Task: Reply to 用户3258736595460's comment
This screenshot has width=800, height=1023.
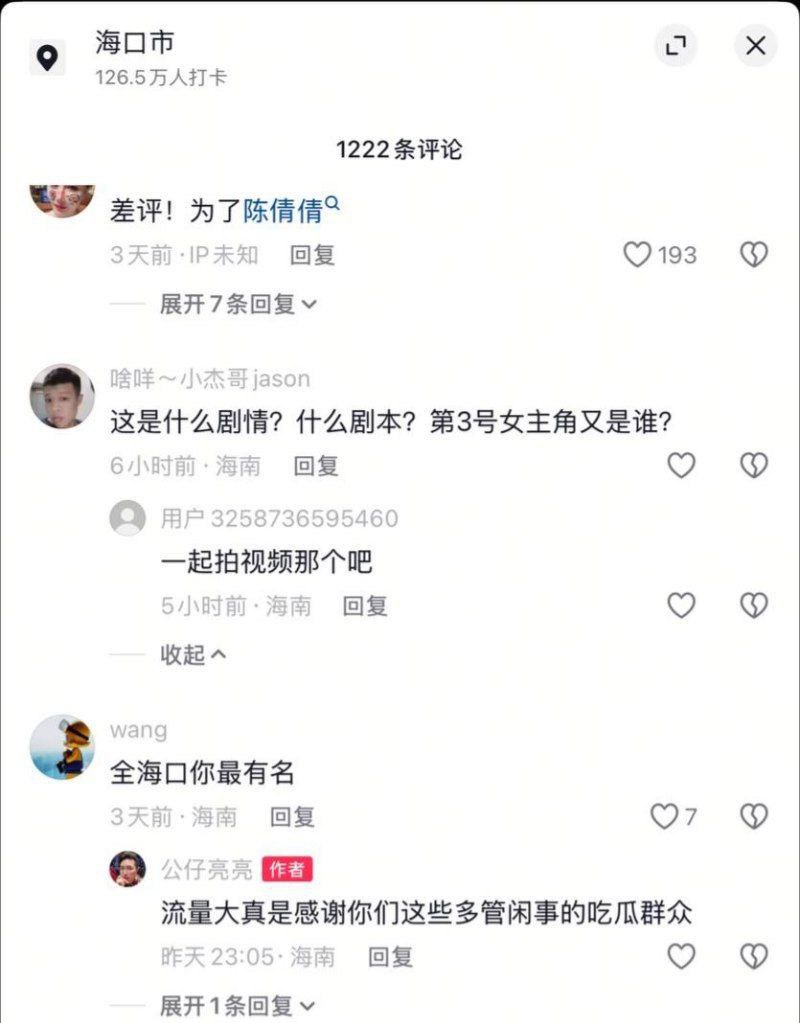Action: click(365, 605)
